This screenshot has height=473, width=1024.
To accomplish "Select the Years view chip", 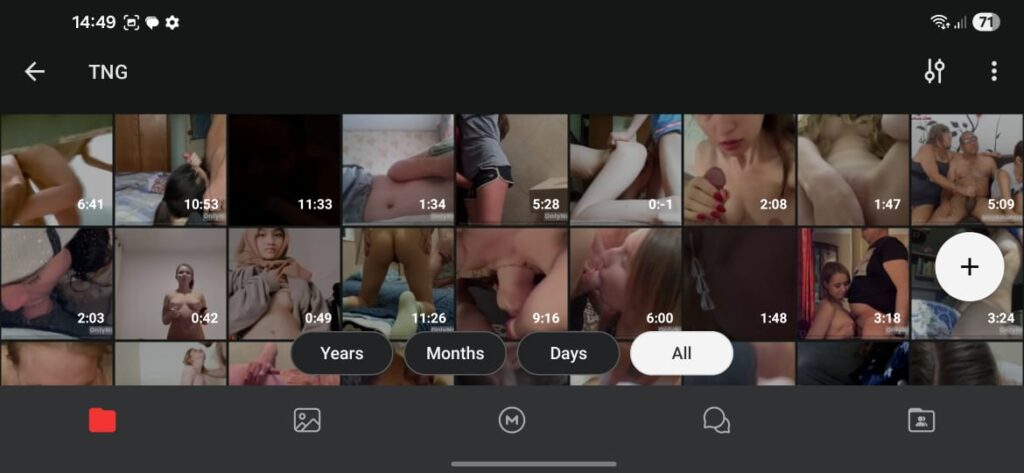I will (341, 353).
